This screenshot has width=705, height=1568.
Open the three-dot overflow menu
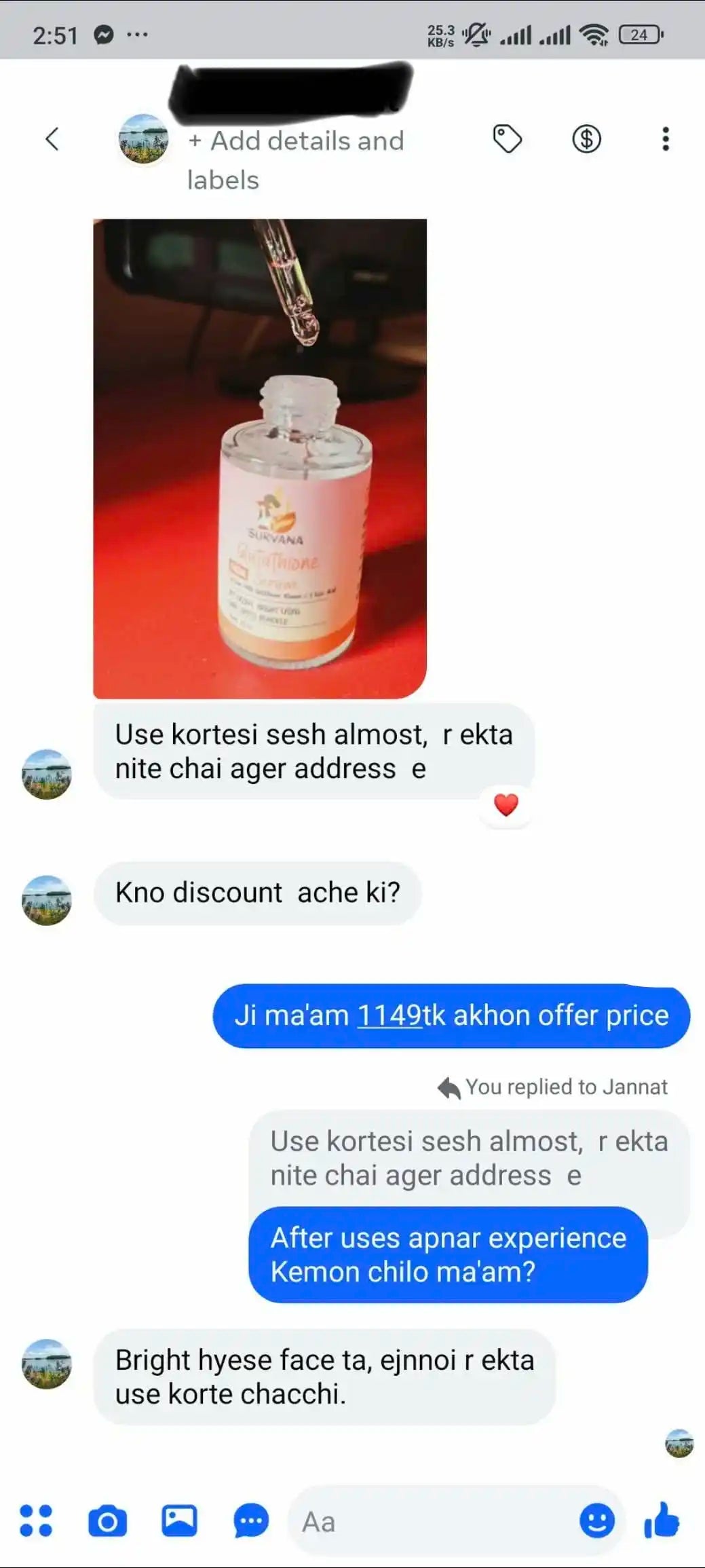pyautogui.click(x=666, y=139)
